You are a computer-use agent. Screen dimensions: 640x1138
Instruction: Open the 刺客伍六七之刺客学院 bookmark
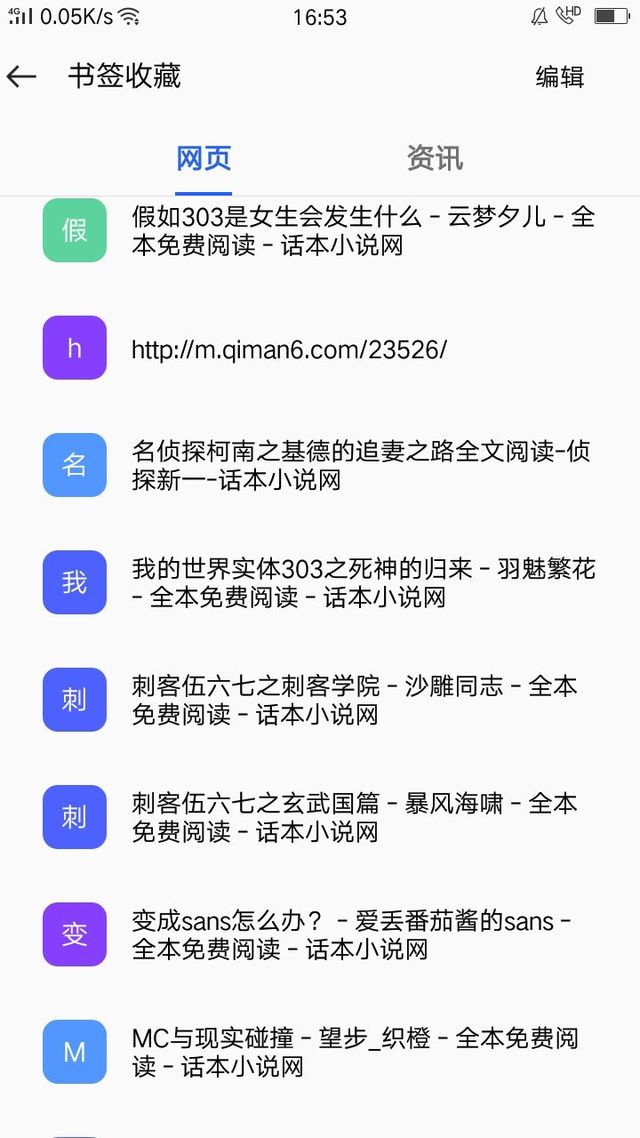pyautogui.click(x=320, y=700)
